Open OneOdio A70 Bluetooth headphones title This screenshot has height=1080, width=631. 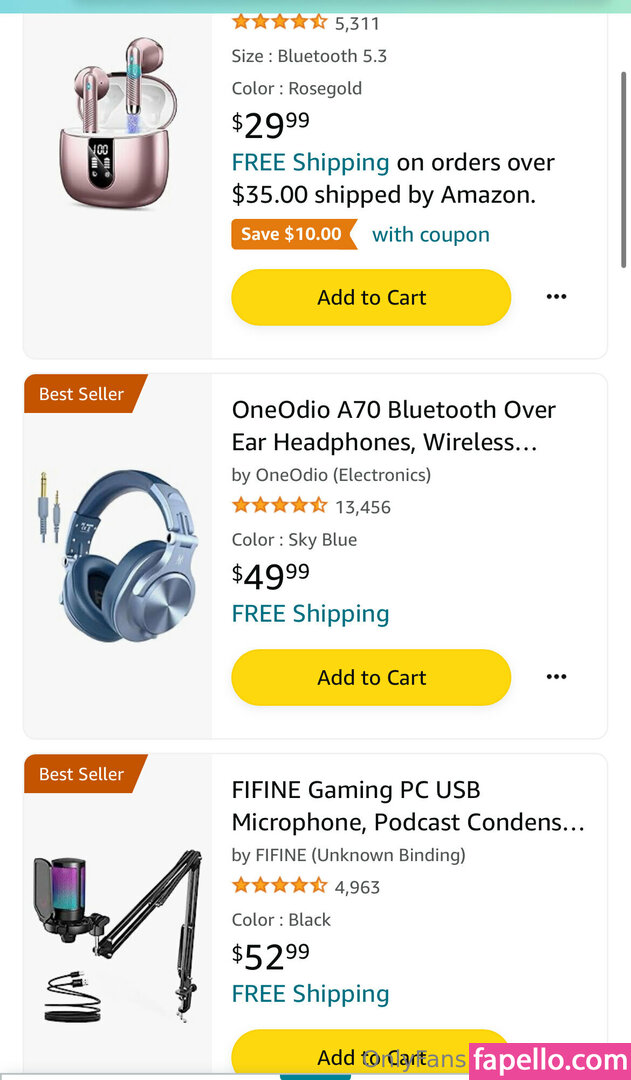393,425
